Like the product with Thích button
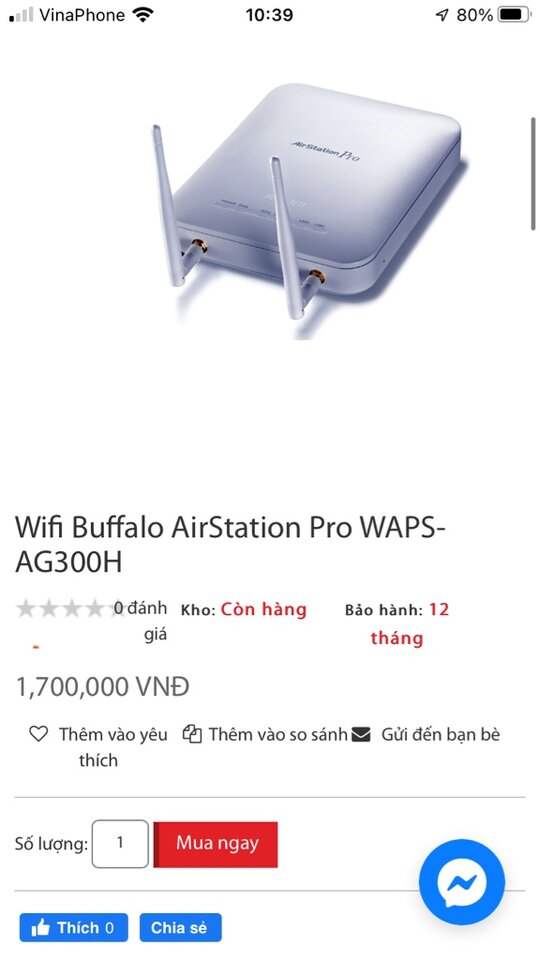The height and width of the screenshot is (960, 540). tap(73, 928)
